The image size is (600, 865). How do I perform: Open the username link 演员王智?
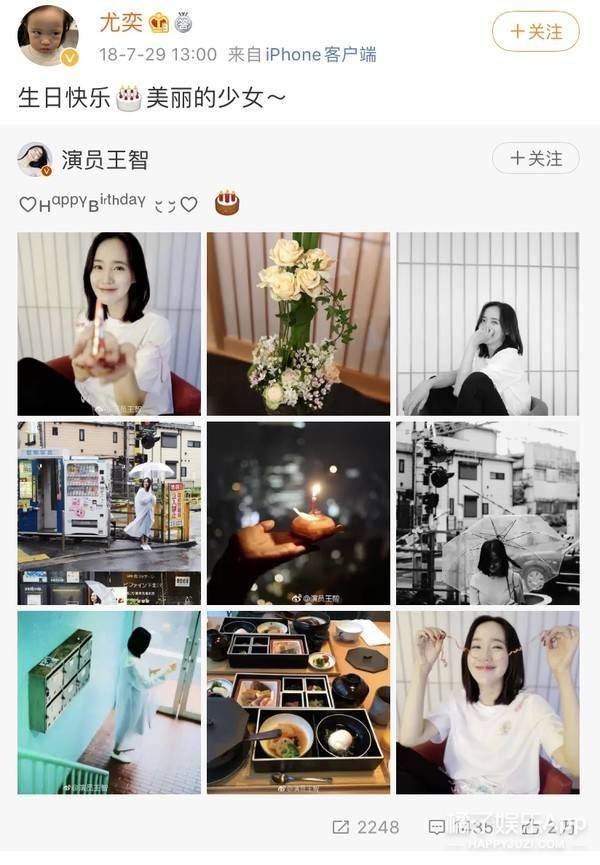104,160
